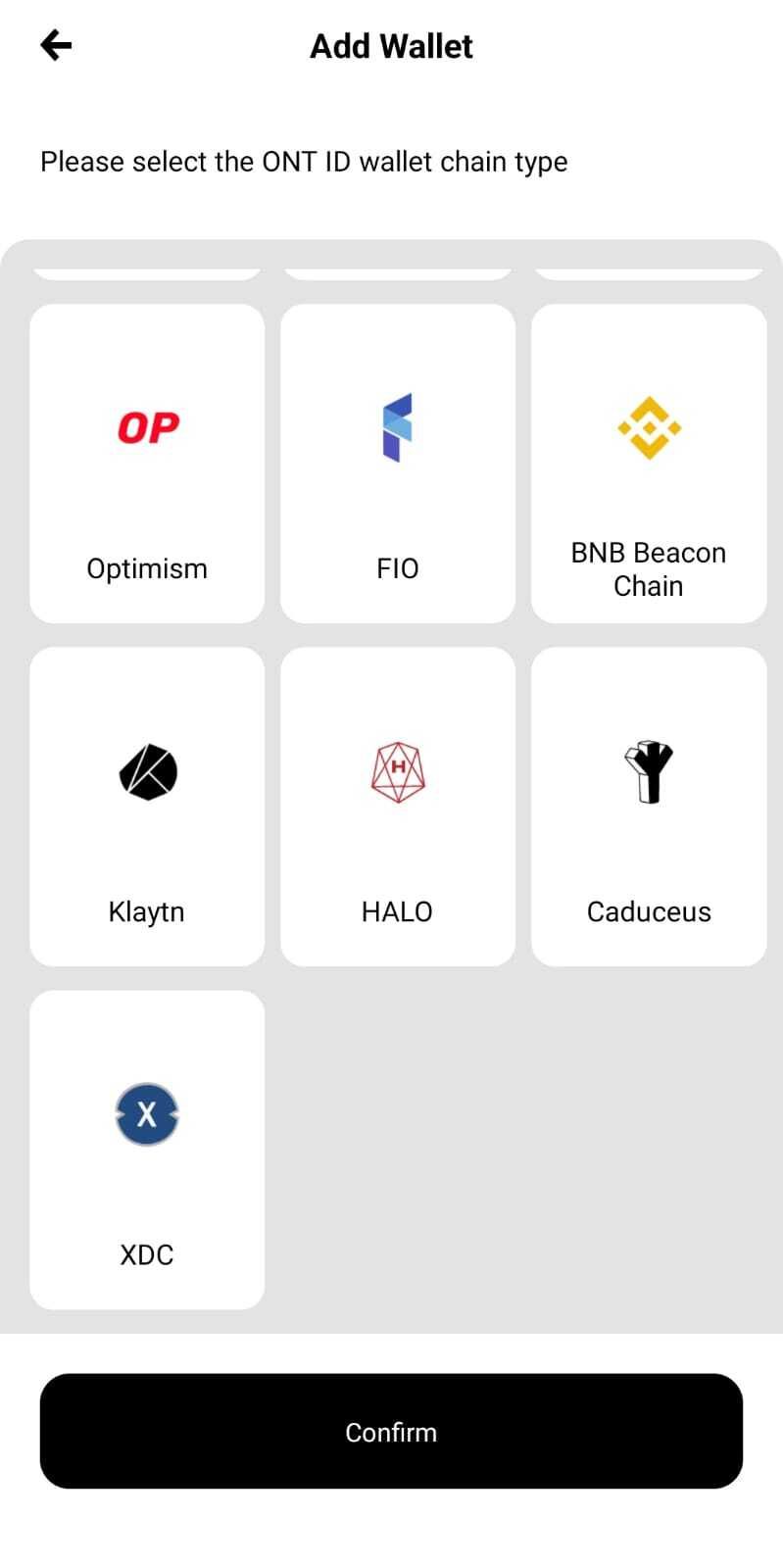The image size is (783, 1568).
Task: Choose FIO as the wallet chain
Action: 398,464
